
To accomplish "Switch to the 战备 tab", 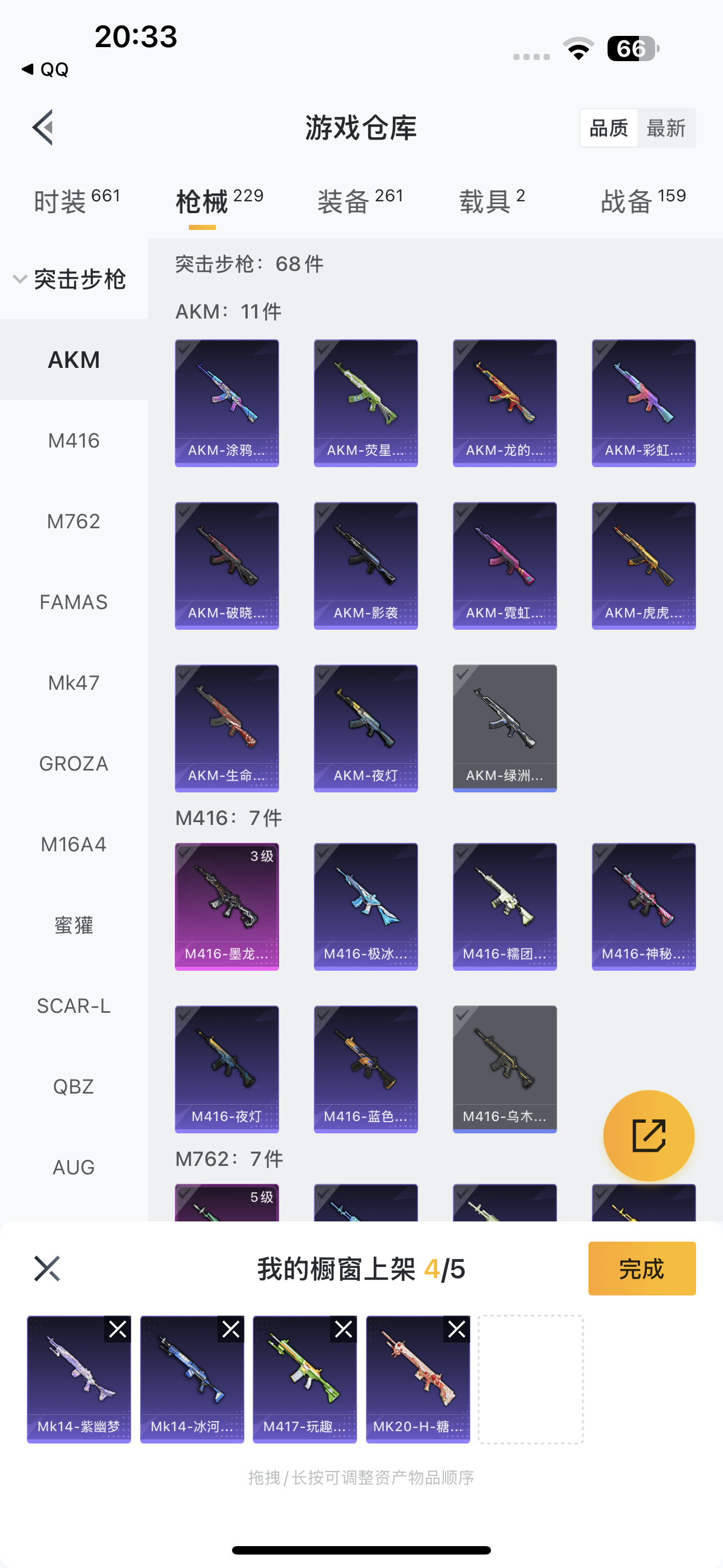I will [x=643, y=201].
